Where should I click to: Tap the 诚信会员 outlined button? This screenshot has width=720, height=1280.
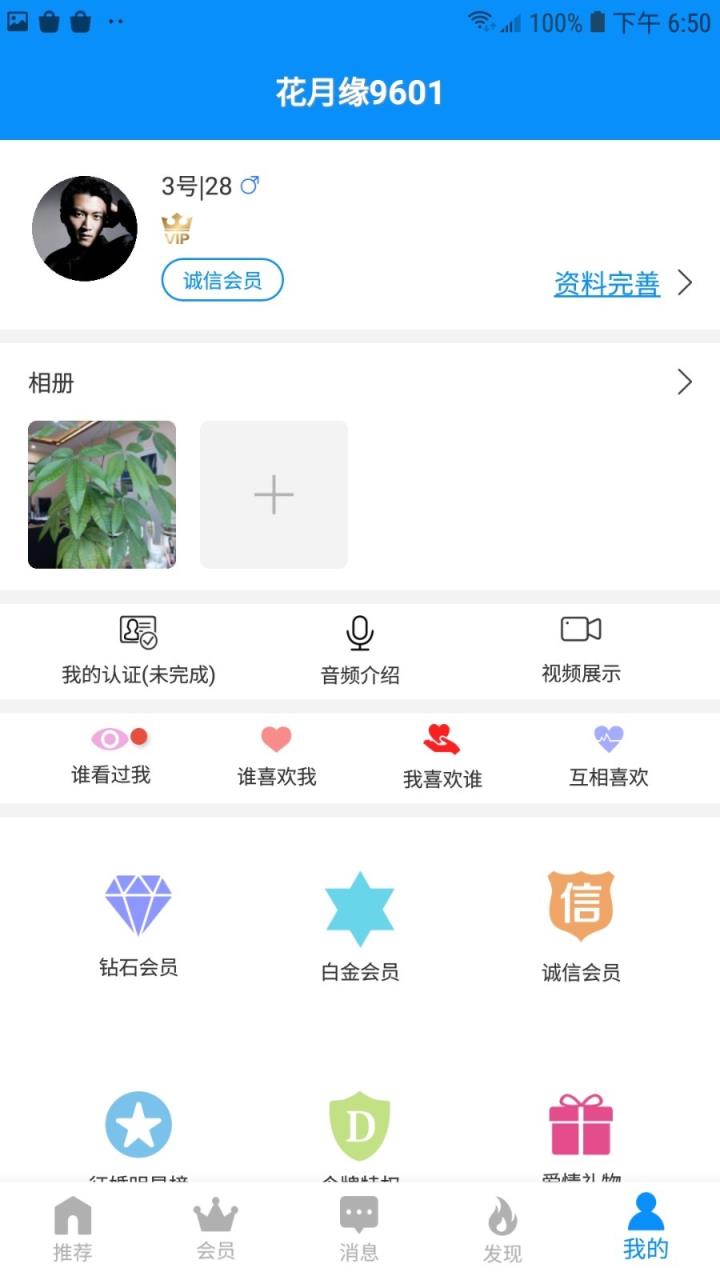point(221,280)
